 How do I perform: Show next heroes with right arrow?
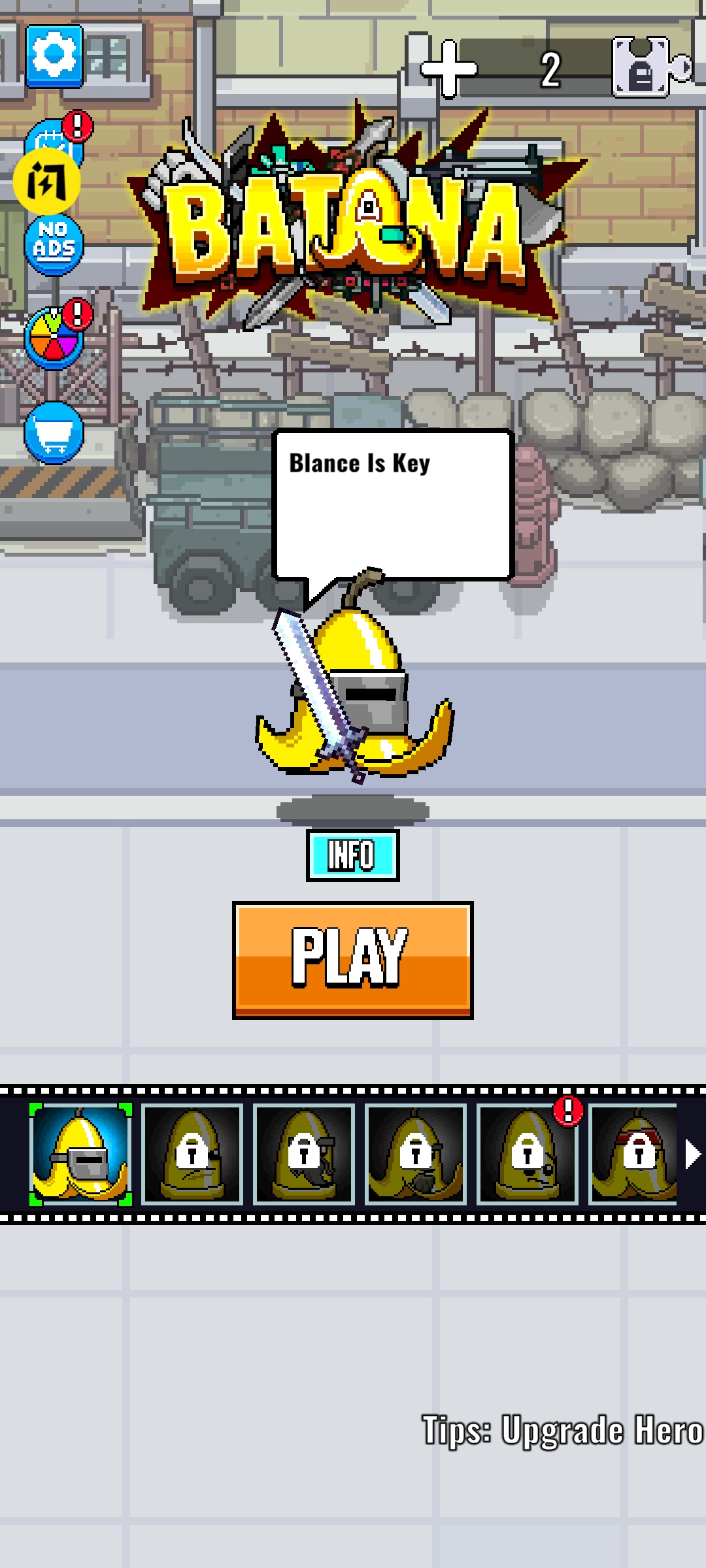[692, 1154]
